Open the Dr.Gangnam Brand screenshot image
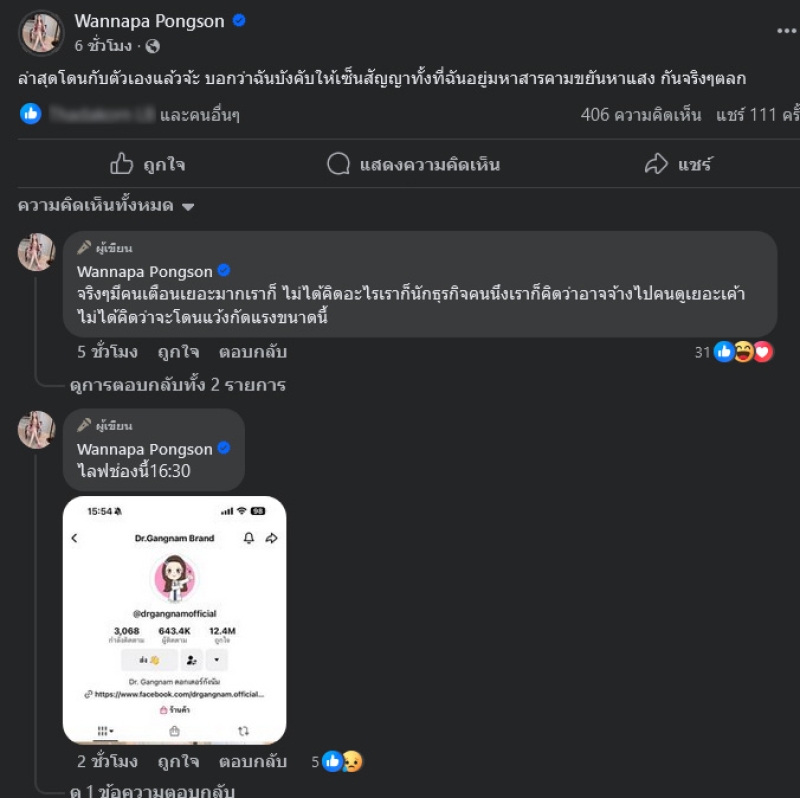800x798 pixels. (x=174, y=620)
